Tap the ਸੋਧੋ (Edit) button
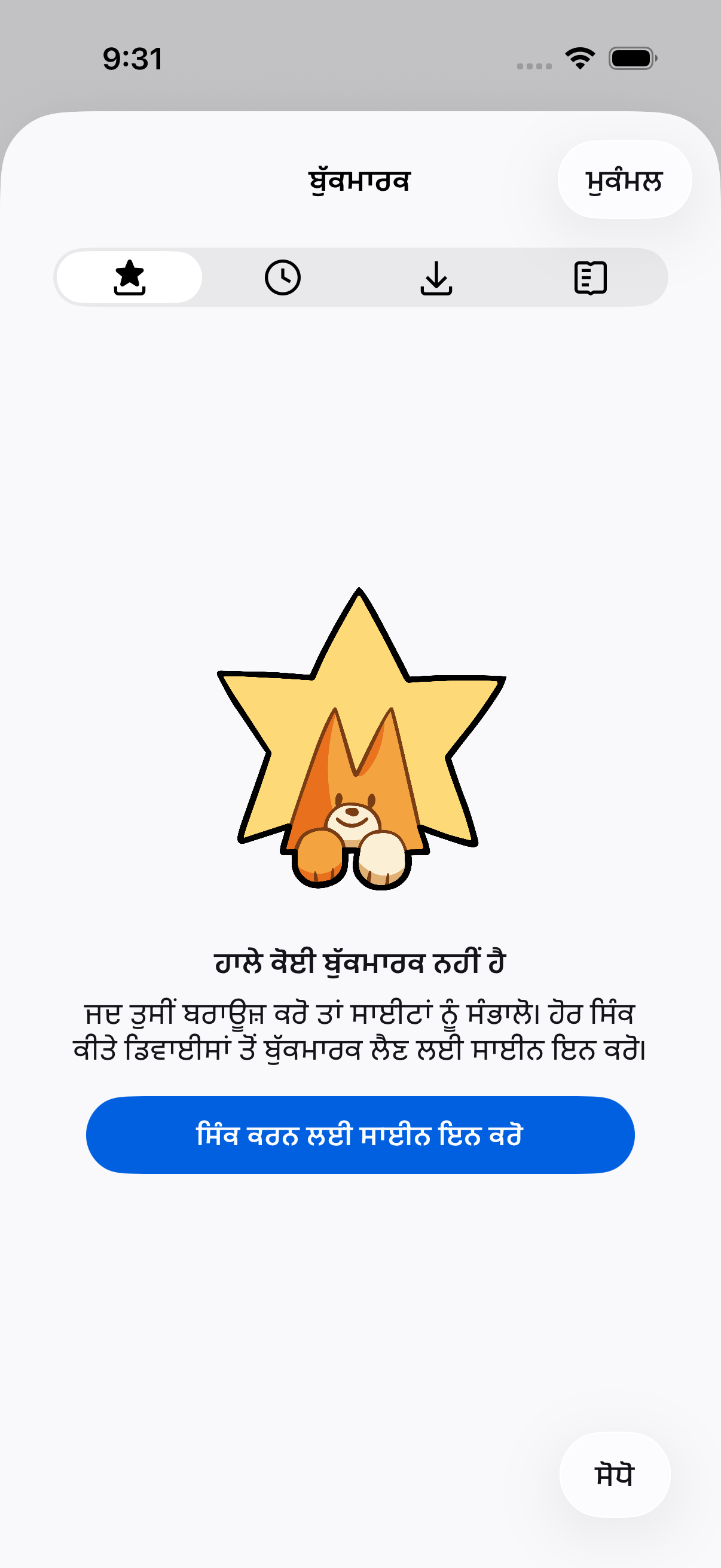This screenshot has width=721, height=1568. [615, 1475]
